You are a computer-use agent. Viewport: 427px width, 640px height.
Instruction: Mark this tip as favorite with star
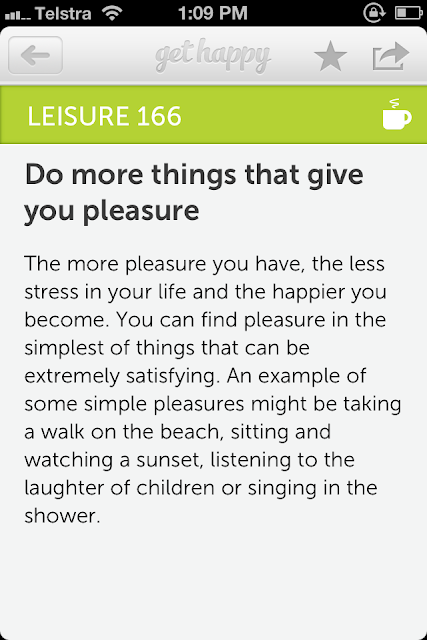[330, 56]
